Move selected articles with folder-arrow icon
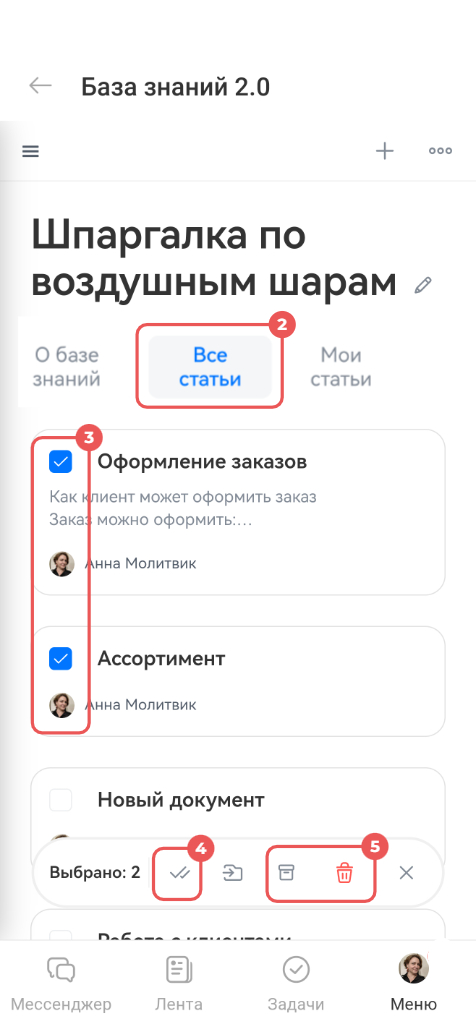 pyautogui.click(x=232, y=873)
